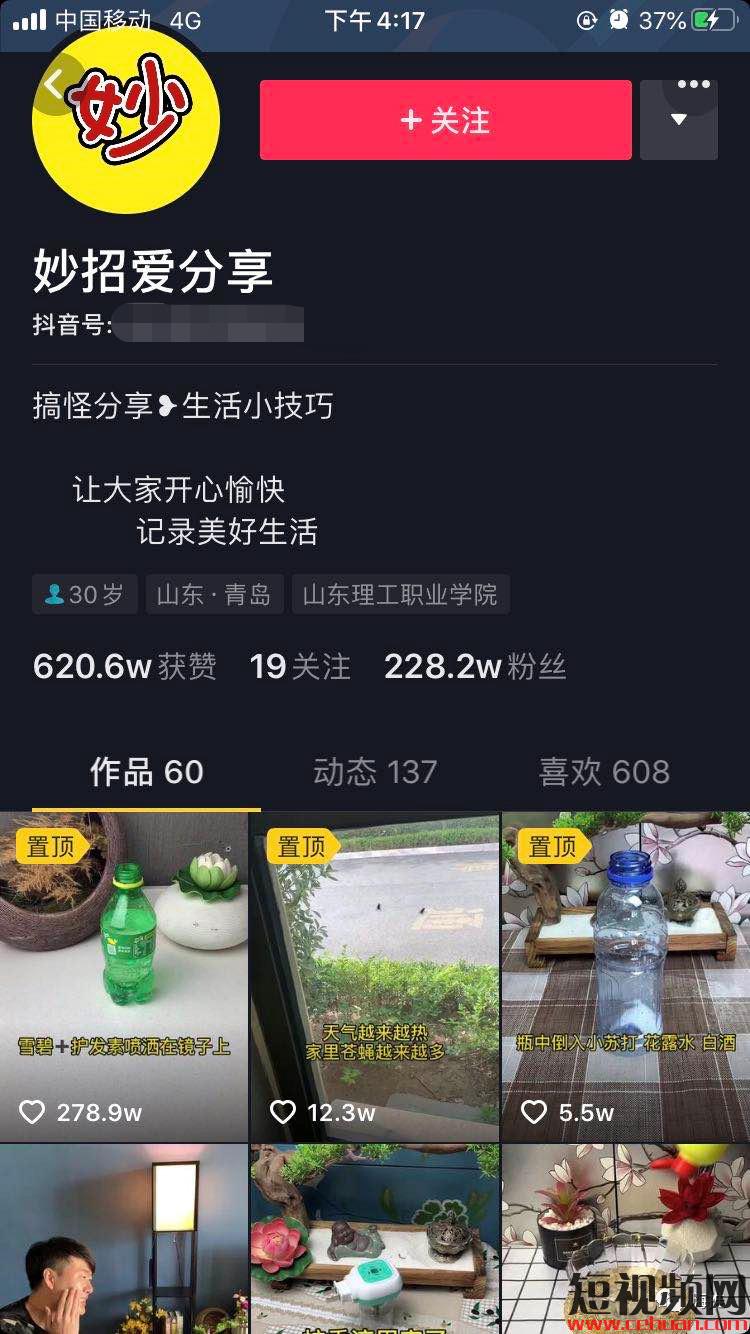
Task: Switch to the 作品 60 tab
Action: 146,771
